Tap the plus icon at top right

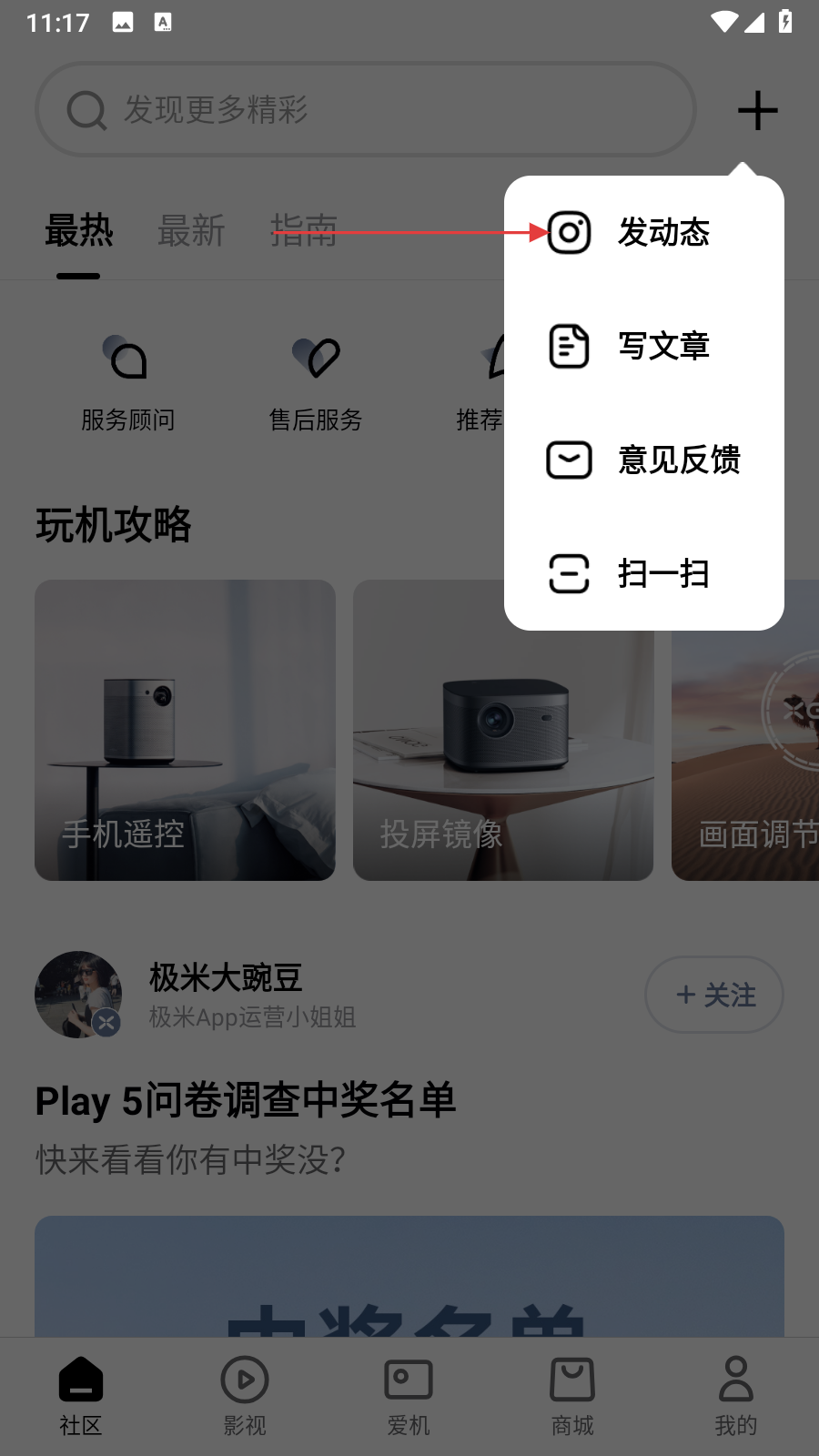click(757, 111)
